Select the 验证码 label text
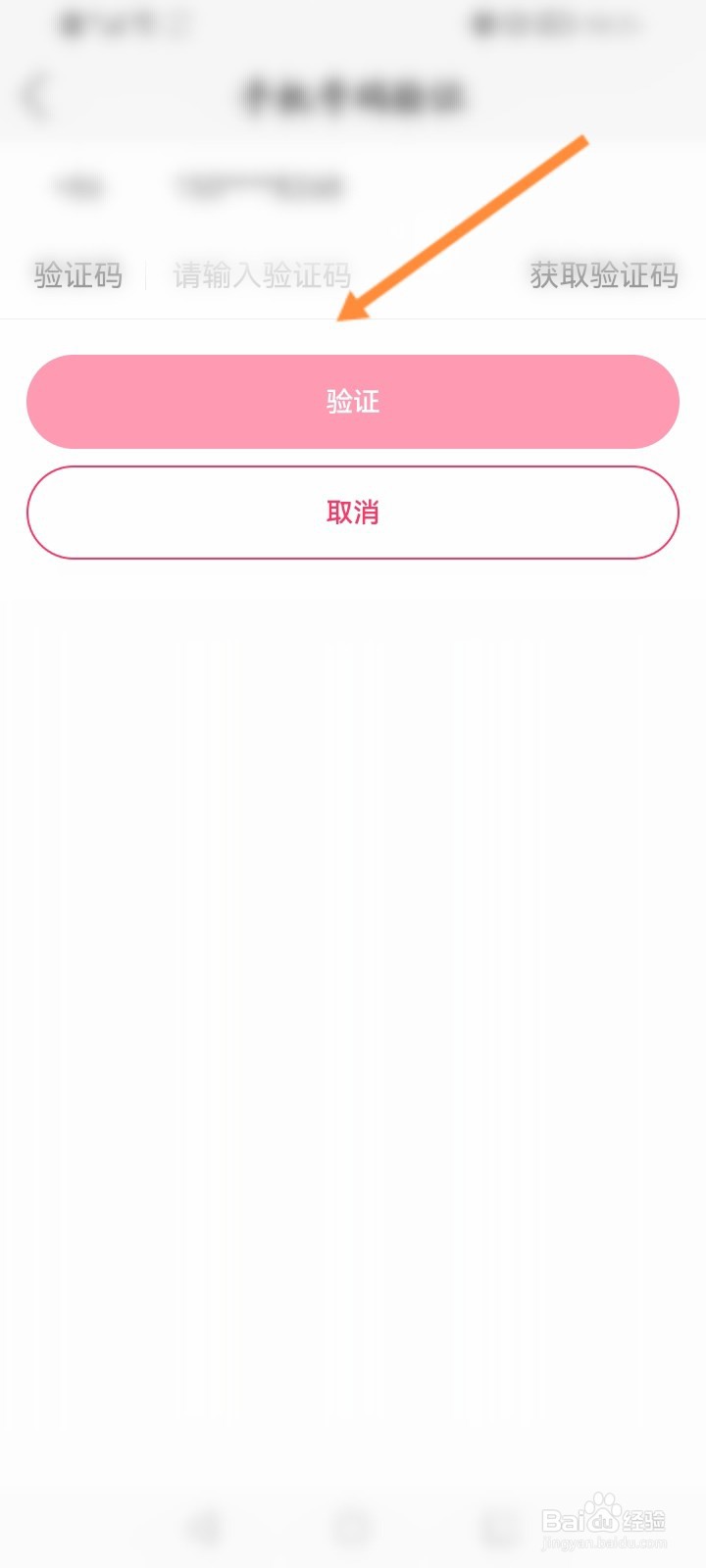This screenshot has height=1568, width=706. [x=76, y=276]
